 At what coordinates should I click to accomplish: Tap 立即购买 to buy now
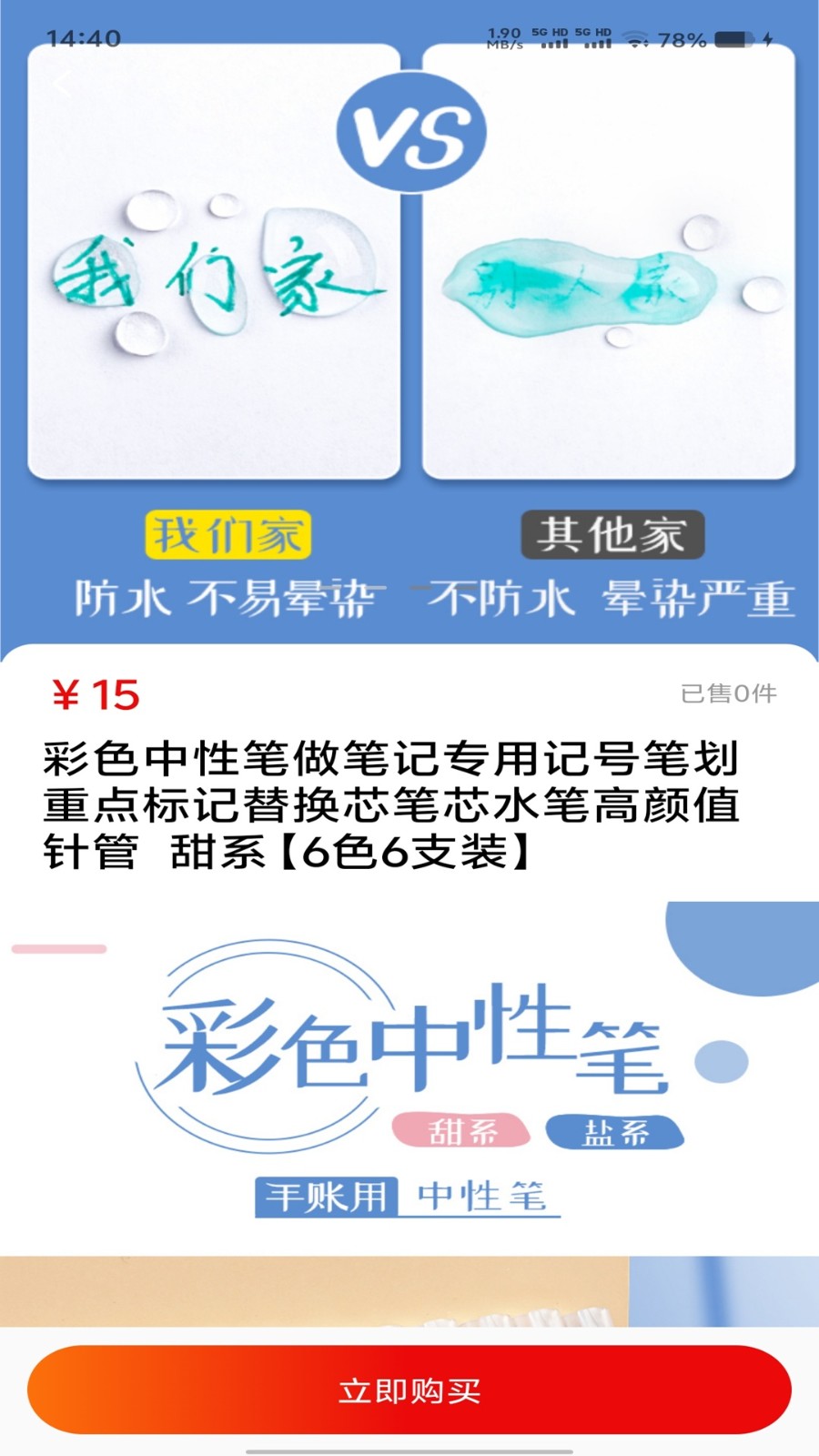(409, 1390)
